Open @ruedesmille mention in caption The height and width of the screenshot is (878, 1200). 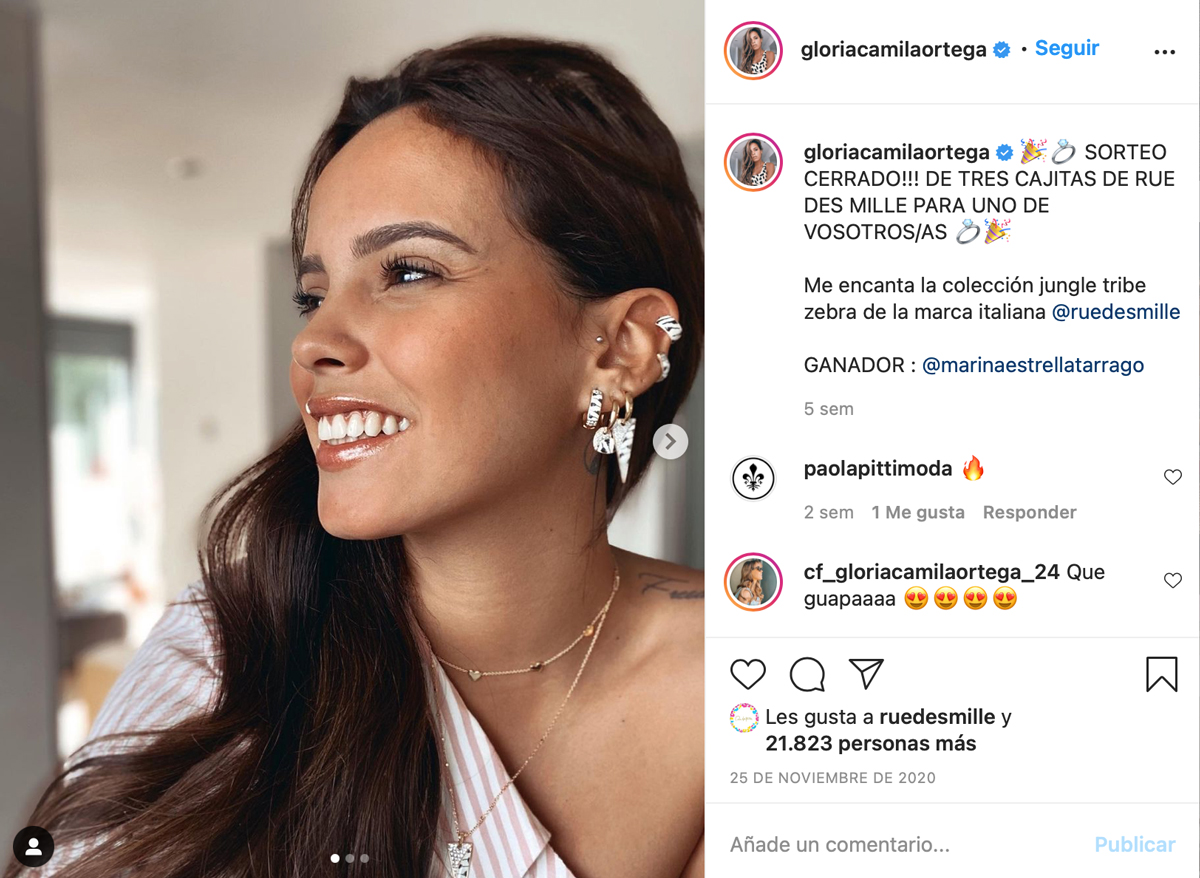[1116, 312]
